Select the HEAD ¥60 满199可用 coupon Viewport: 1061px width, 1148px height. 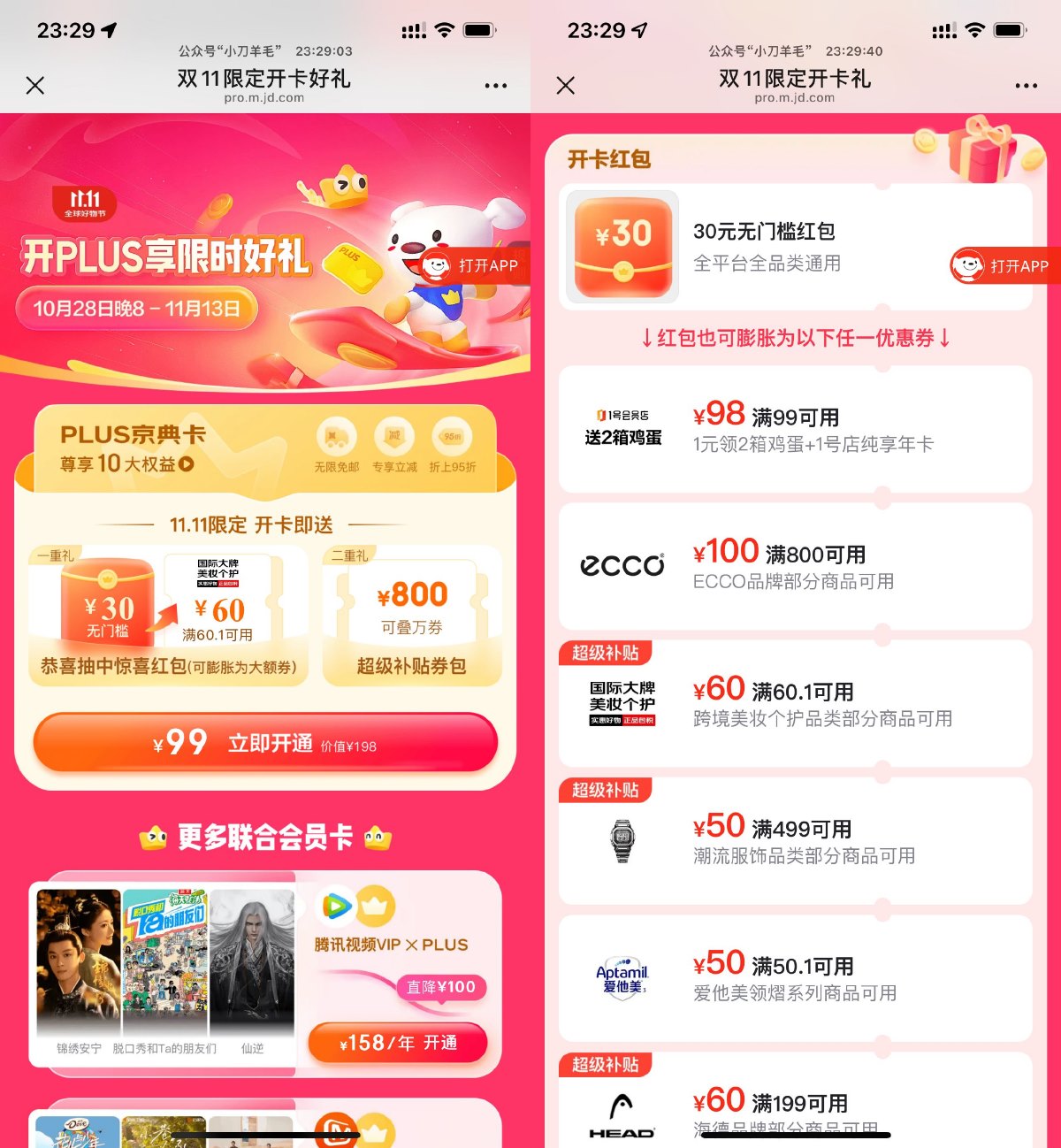point(795,1106)
